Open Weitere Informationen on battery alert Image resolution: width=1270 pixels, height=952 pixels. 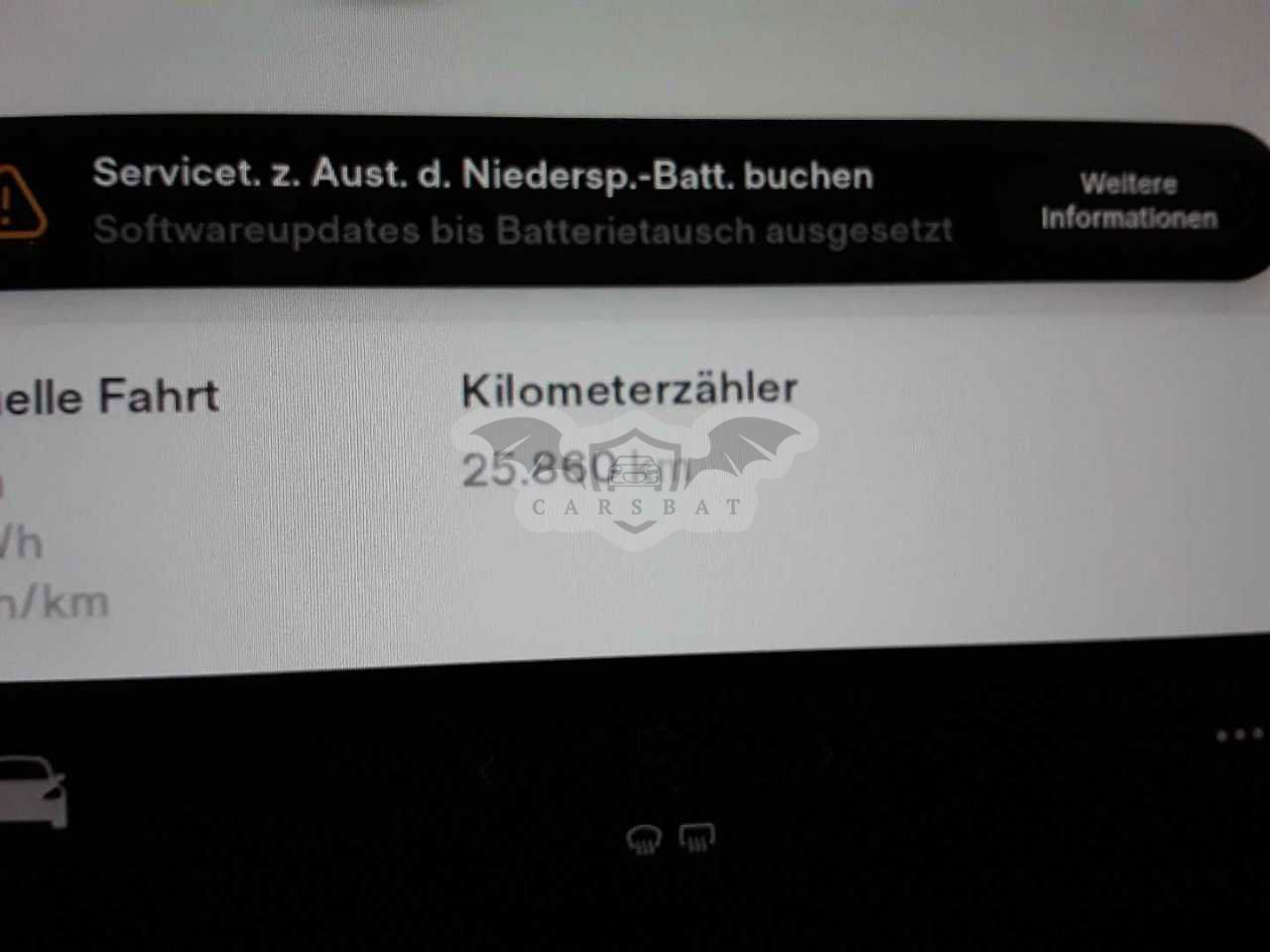(x=1128, y=200)
